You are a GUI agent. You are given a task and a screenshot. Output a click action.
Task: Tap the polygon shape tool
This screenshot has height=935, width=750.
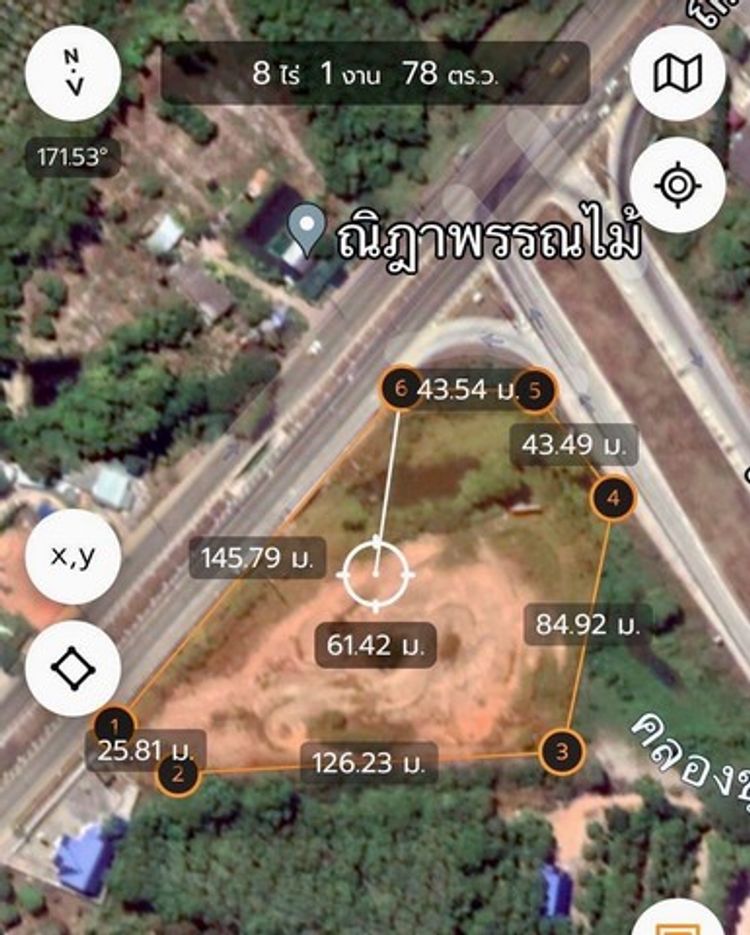[x=73, y=668]
